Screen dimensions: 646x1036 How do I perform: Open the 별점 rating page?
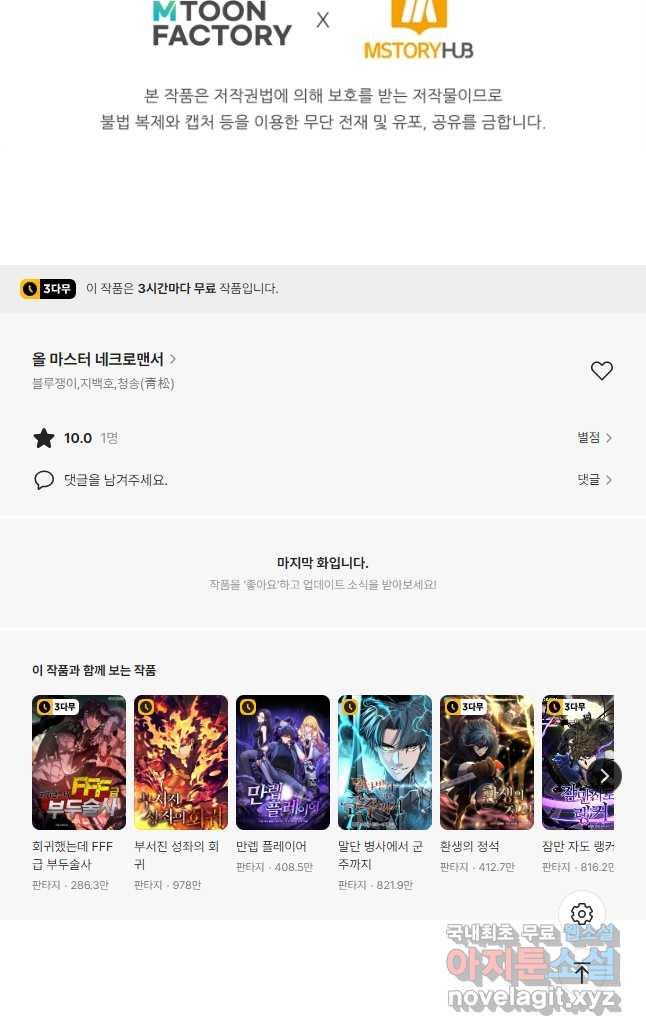pos(594,438)
